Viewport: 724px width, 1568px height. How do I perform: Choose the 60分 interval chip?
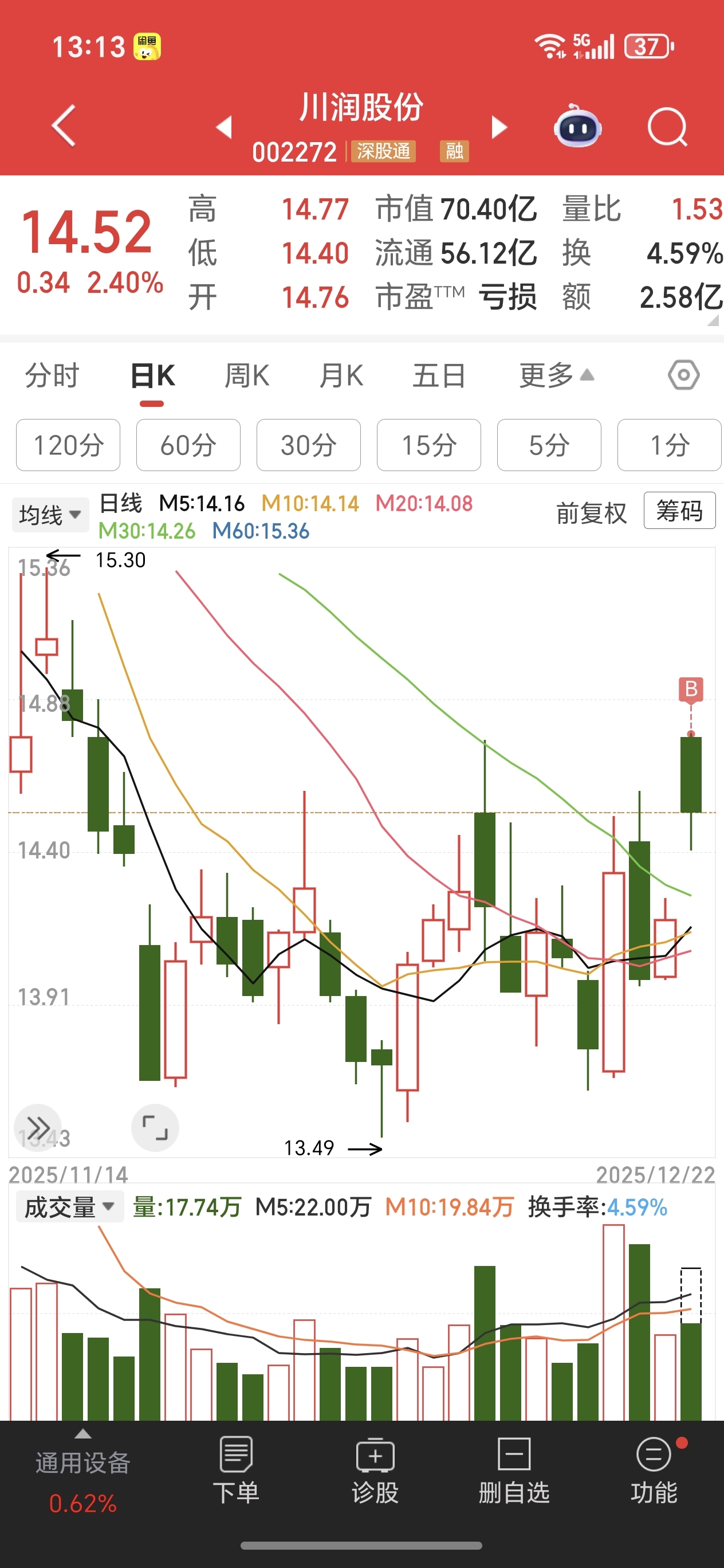188,445
